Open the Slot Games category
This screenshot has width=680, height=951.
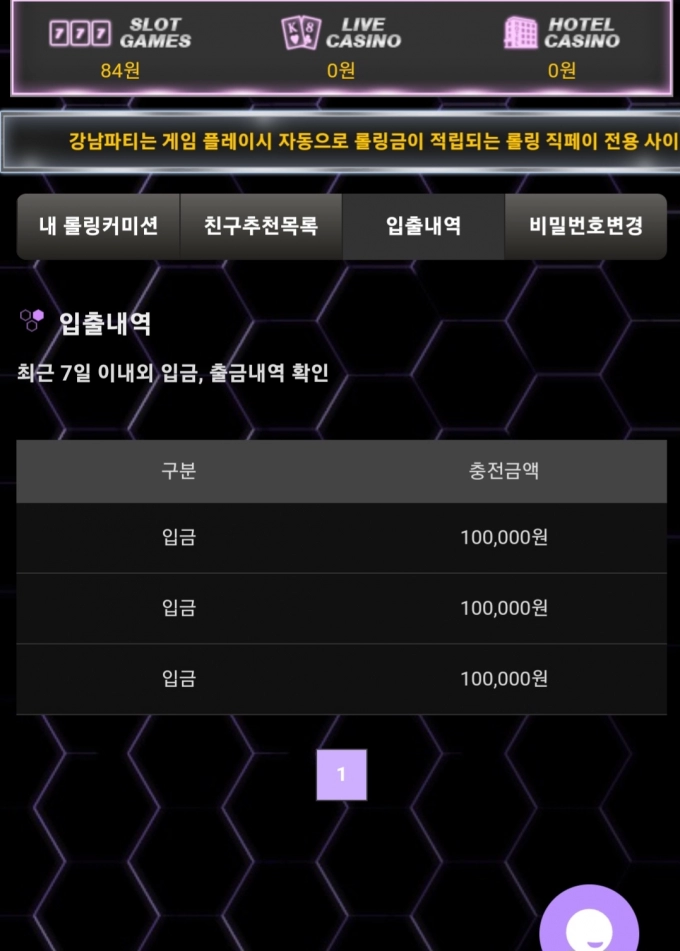(120, 34)
